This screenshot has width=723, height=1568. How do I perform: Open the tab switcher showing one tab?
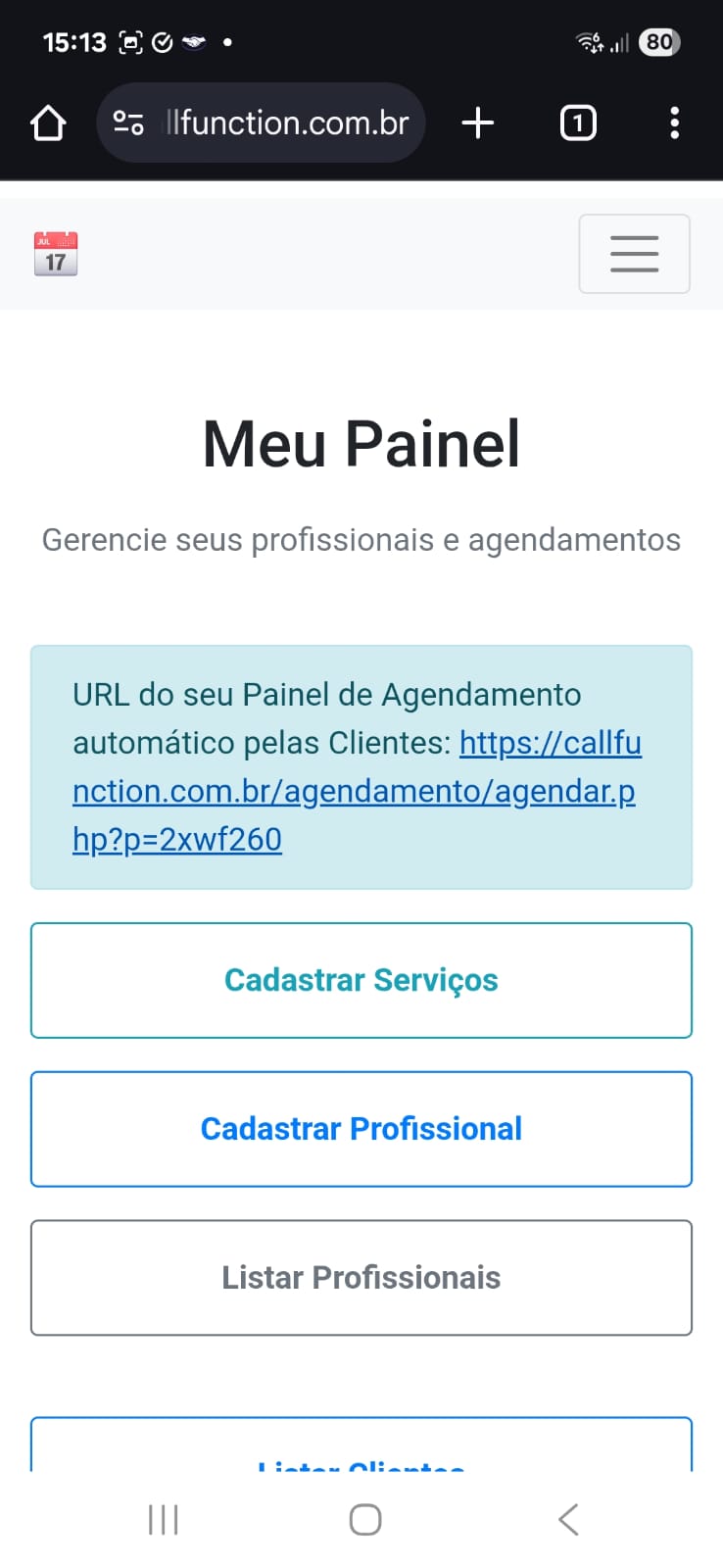point(578,122)
